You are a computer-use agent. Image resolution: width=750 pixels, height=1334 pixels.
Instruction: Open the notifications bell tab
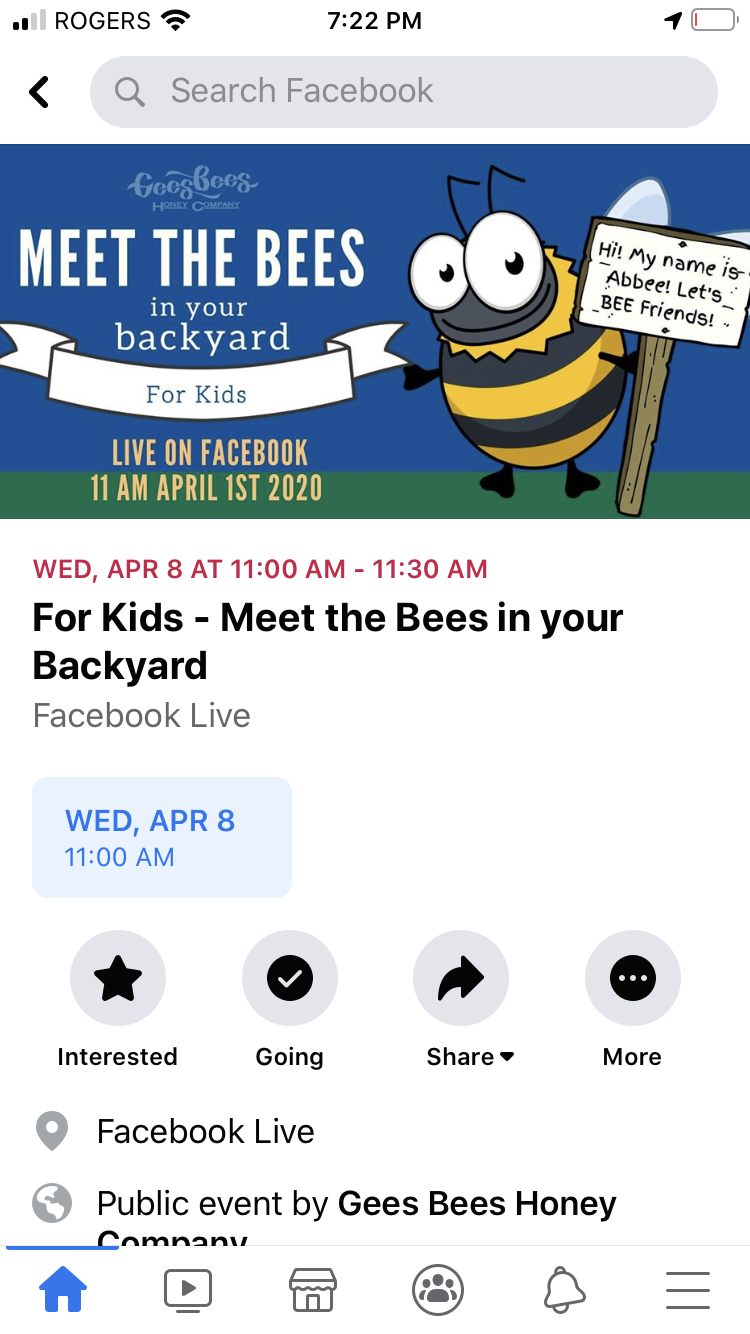[563, 1290]
